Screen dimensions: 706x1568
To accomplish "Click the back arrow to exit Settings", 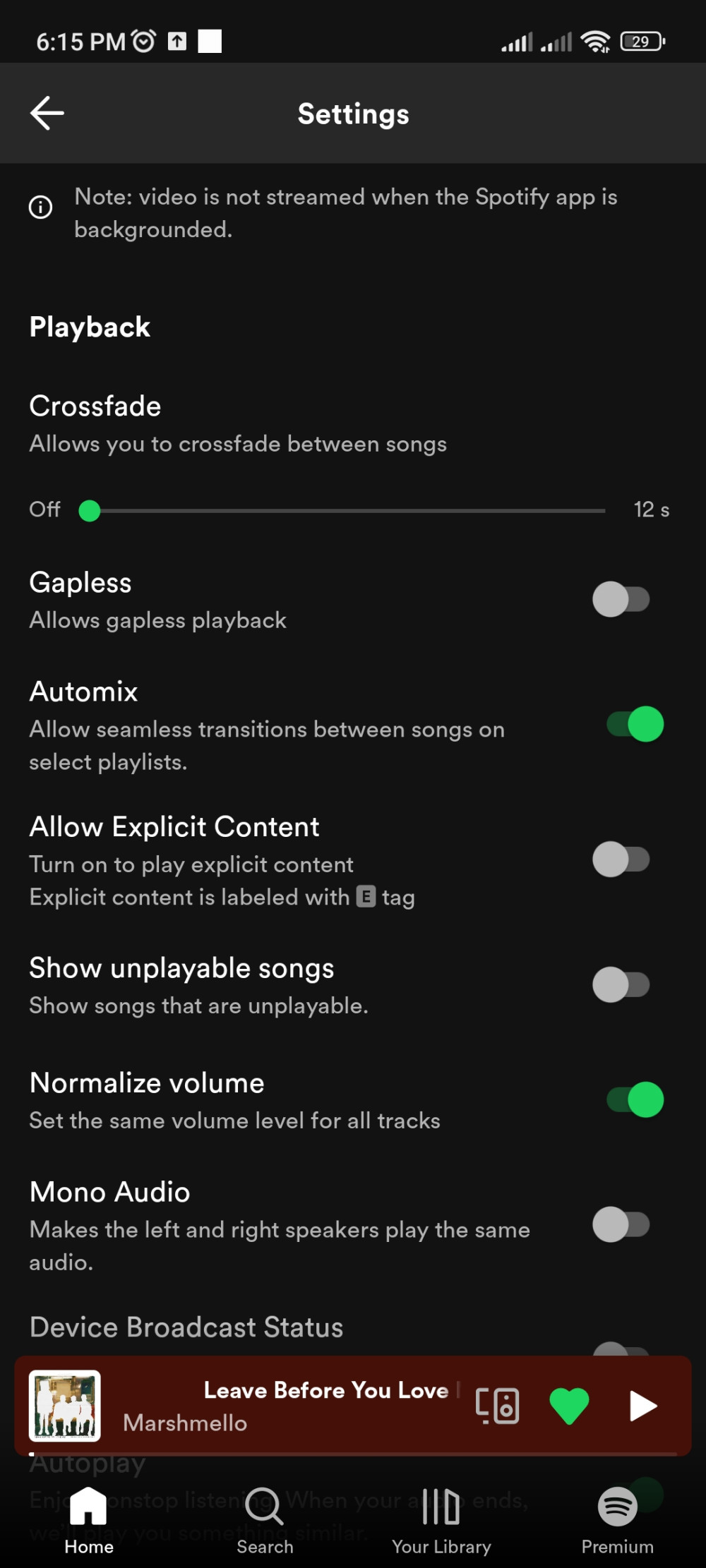I will (47, 113).
